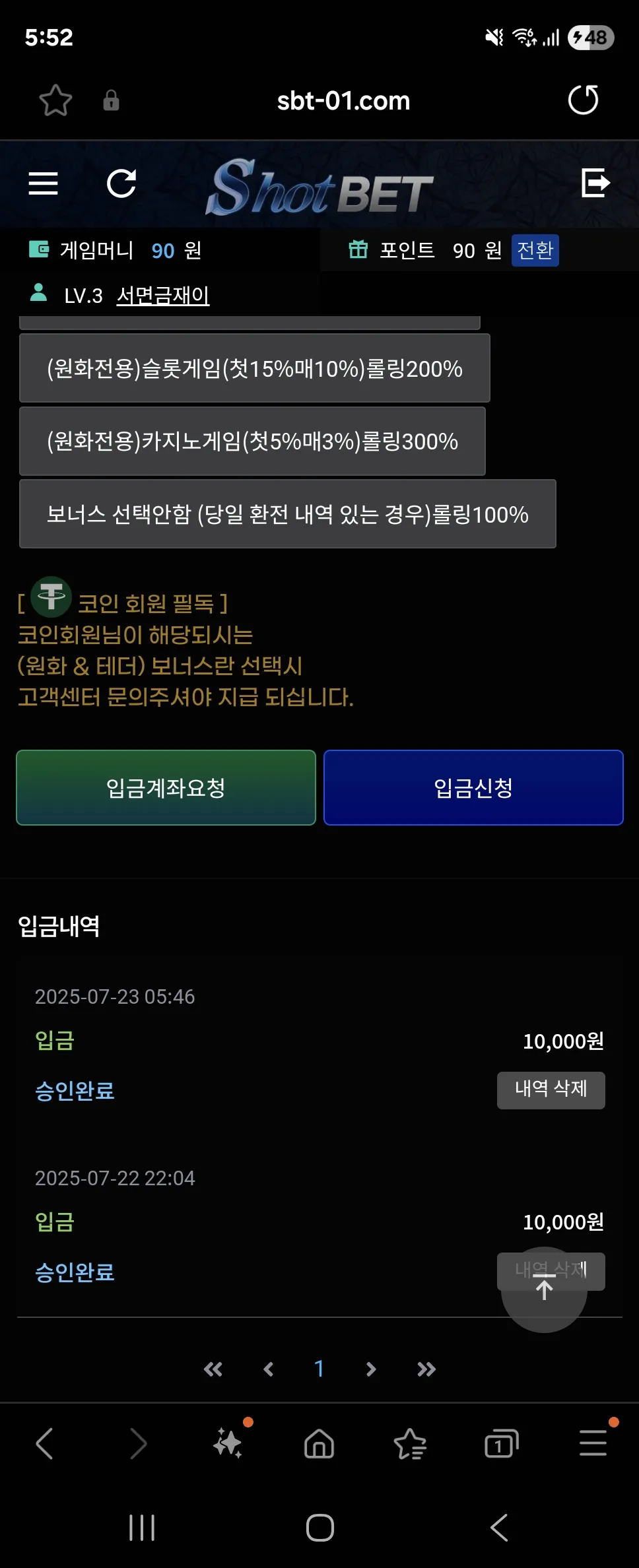This screenshot has height=1568, width=639.
Task: Reload the page from the address bar
Action: (584, 100)
